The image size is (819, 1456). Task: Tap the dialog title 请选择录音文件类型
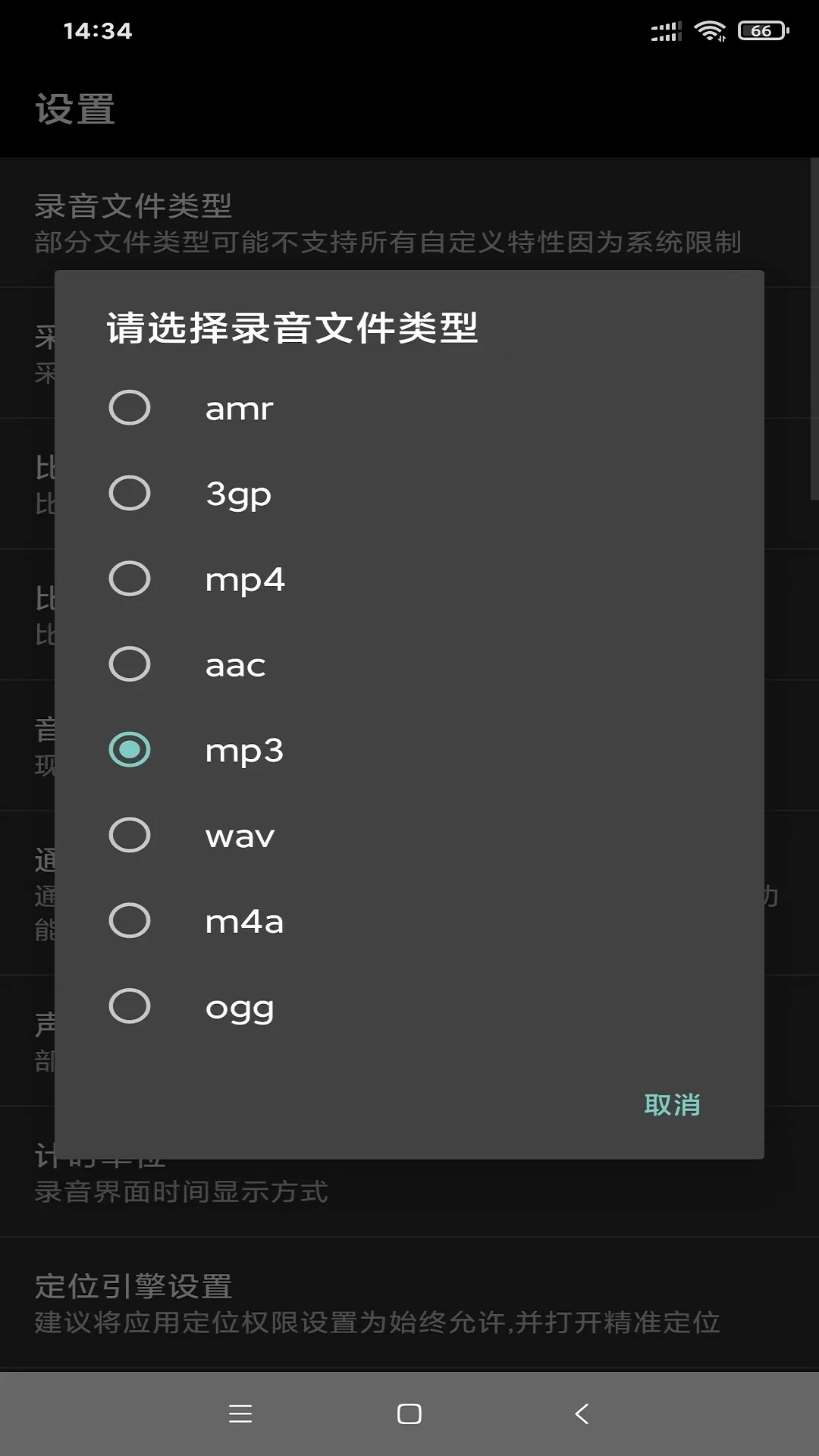tap(293, 326)
